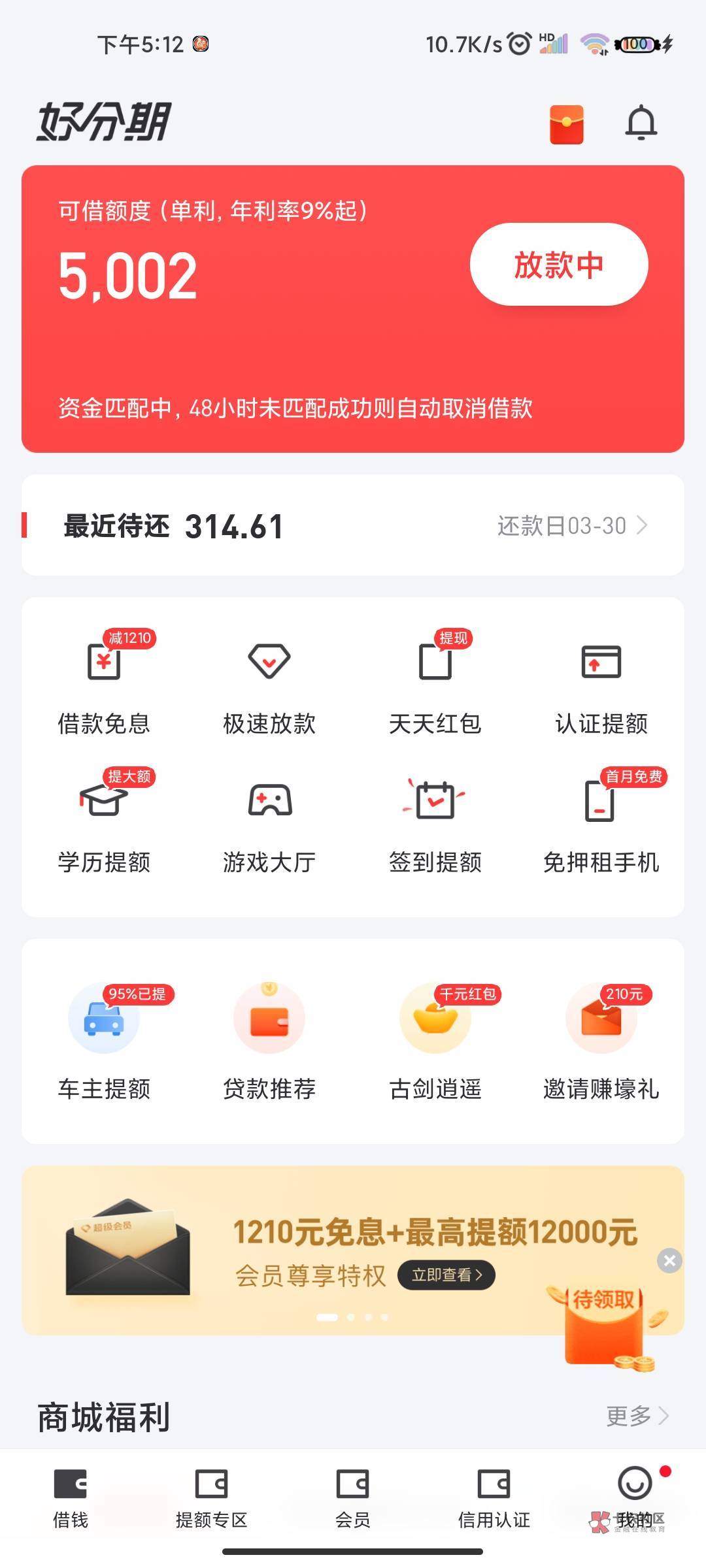The width and height of the screenshot is (706, 1568).
Task: Open the red envelope icon
Action: coord(566,124)
